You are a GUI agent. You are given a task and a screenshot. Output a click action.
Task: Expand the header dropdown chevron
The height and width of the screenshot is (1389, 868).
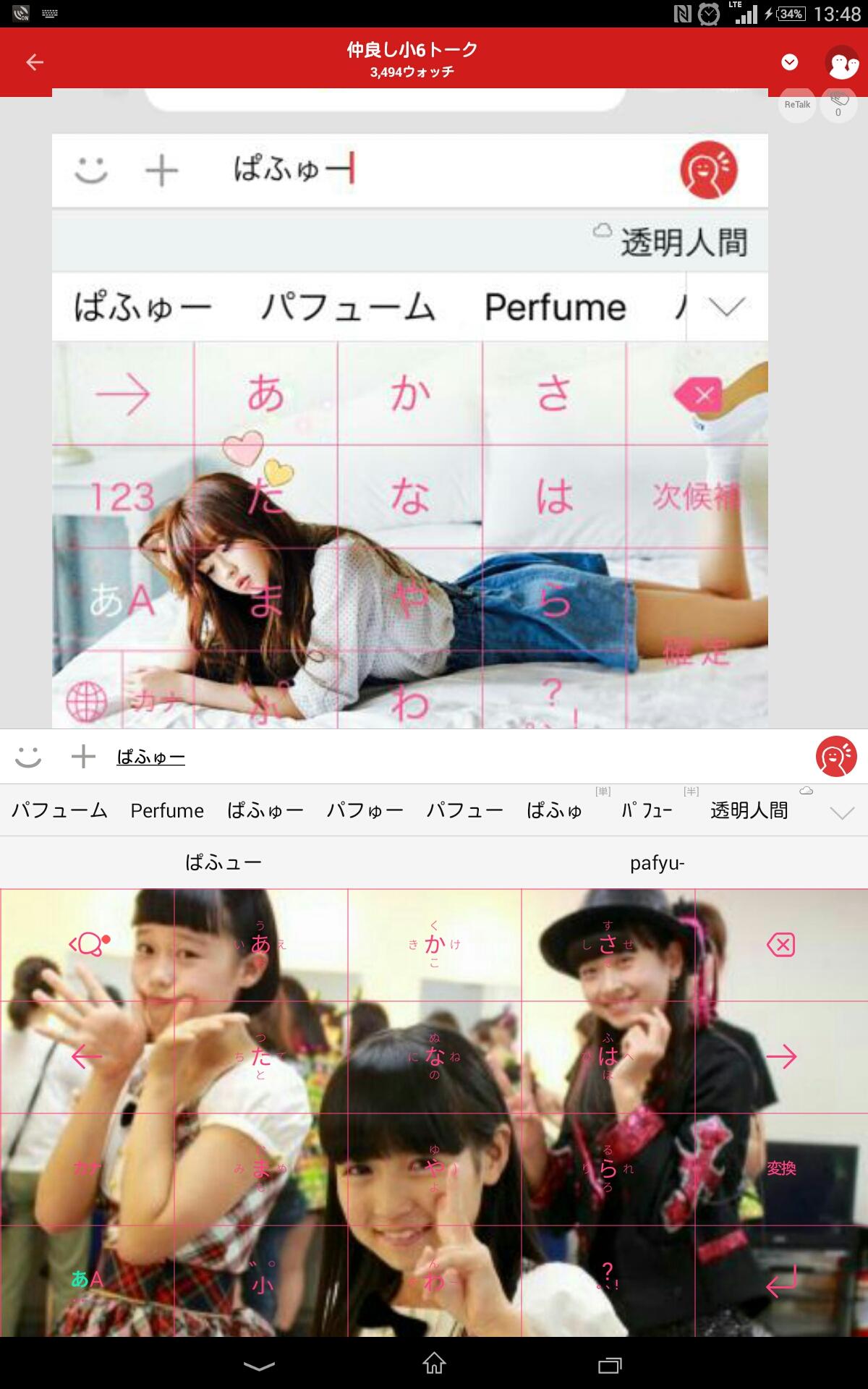pyautogui.click(x=790, y=62)
